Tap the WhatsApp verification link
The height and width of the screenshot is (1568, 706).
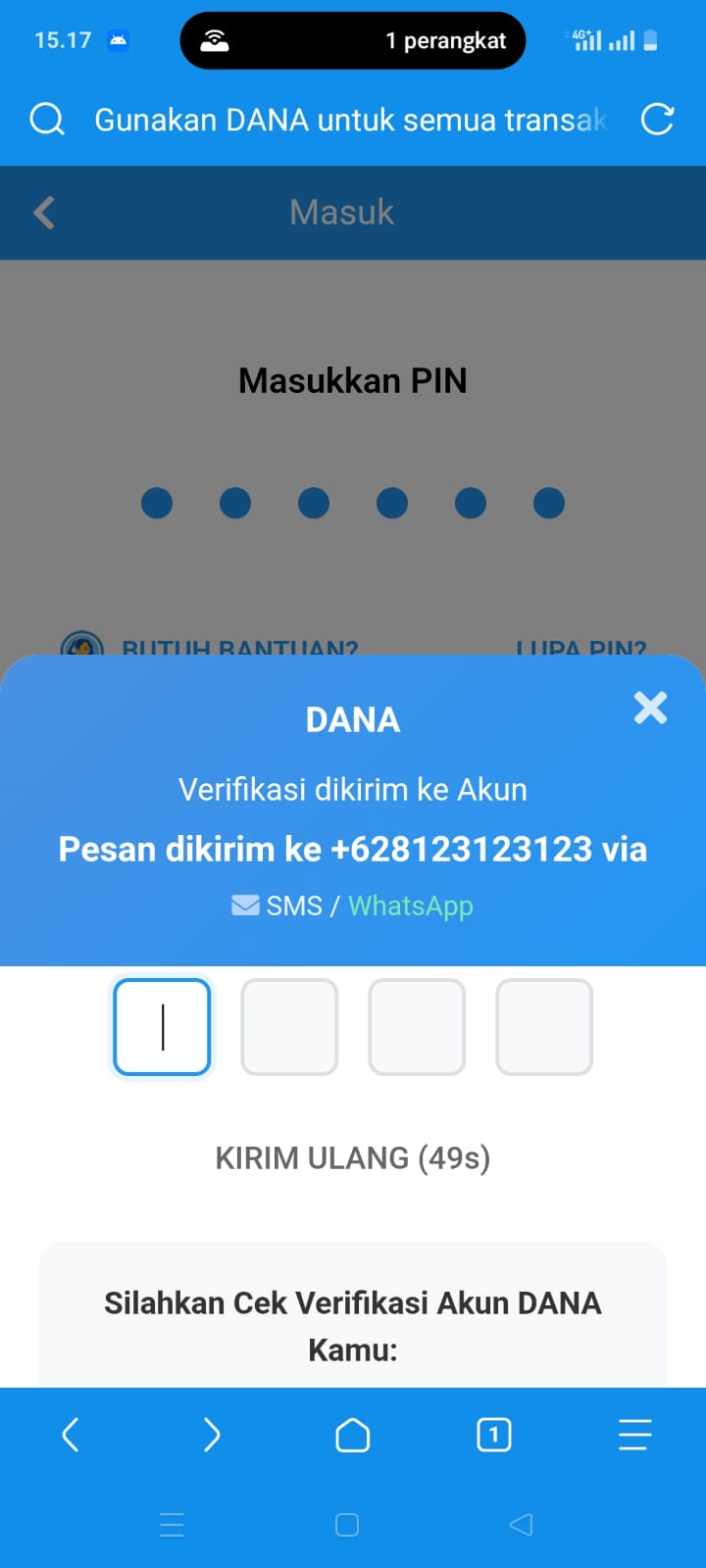(x=410, y=905)
